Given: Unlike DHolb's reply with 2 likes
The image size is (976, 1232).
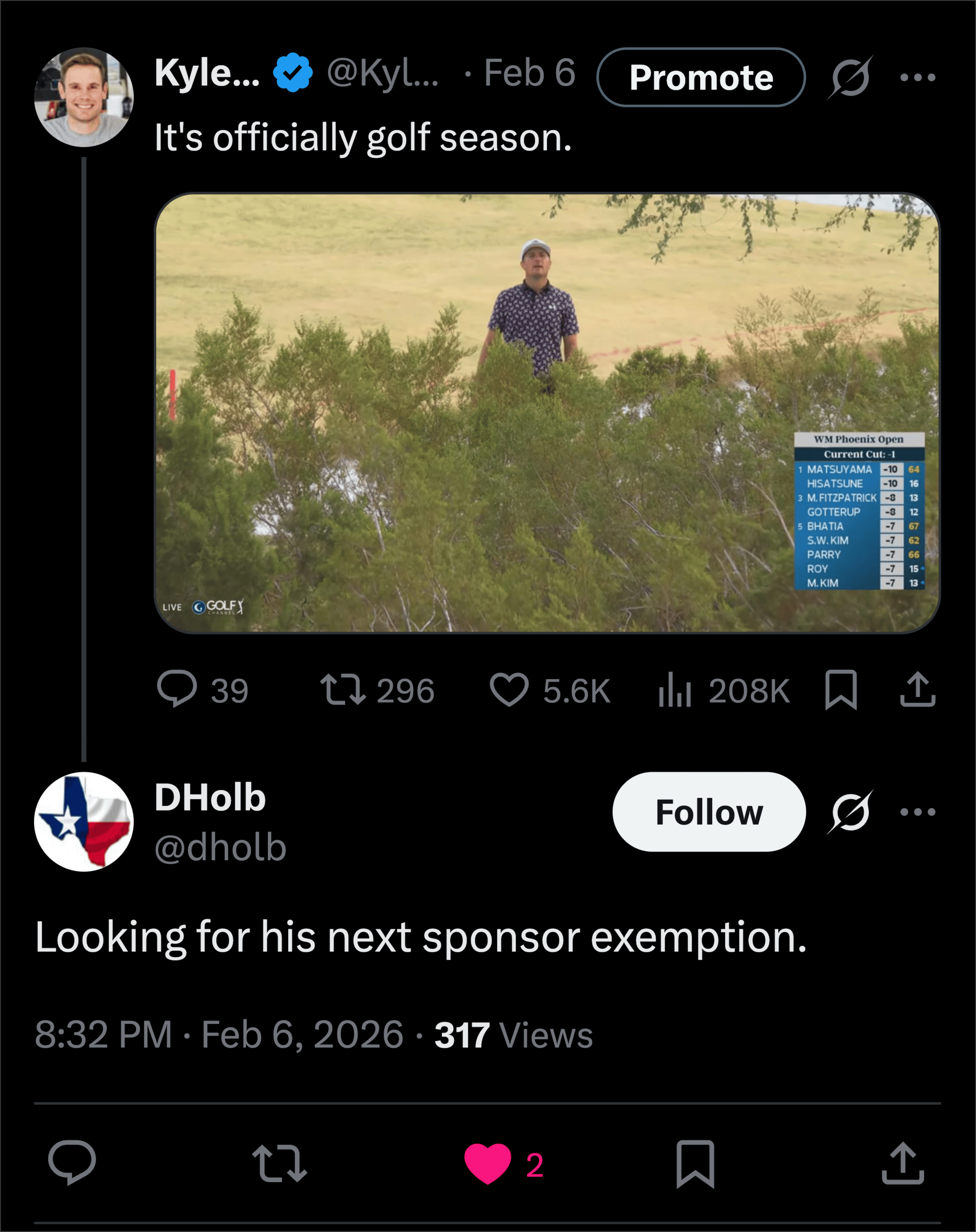Looking at the screenshot, I should click(x=487, y=1163).
